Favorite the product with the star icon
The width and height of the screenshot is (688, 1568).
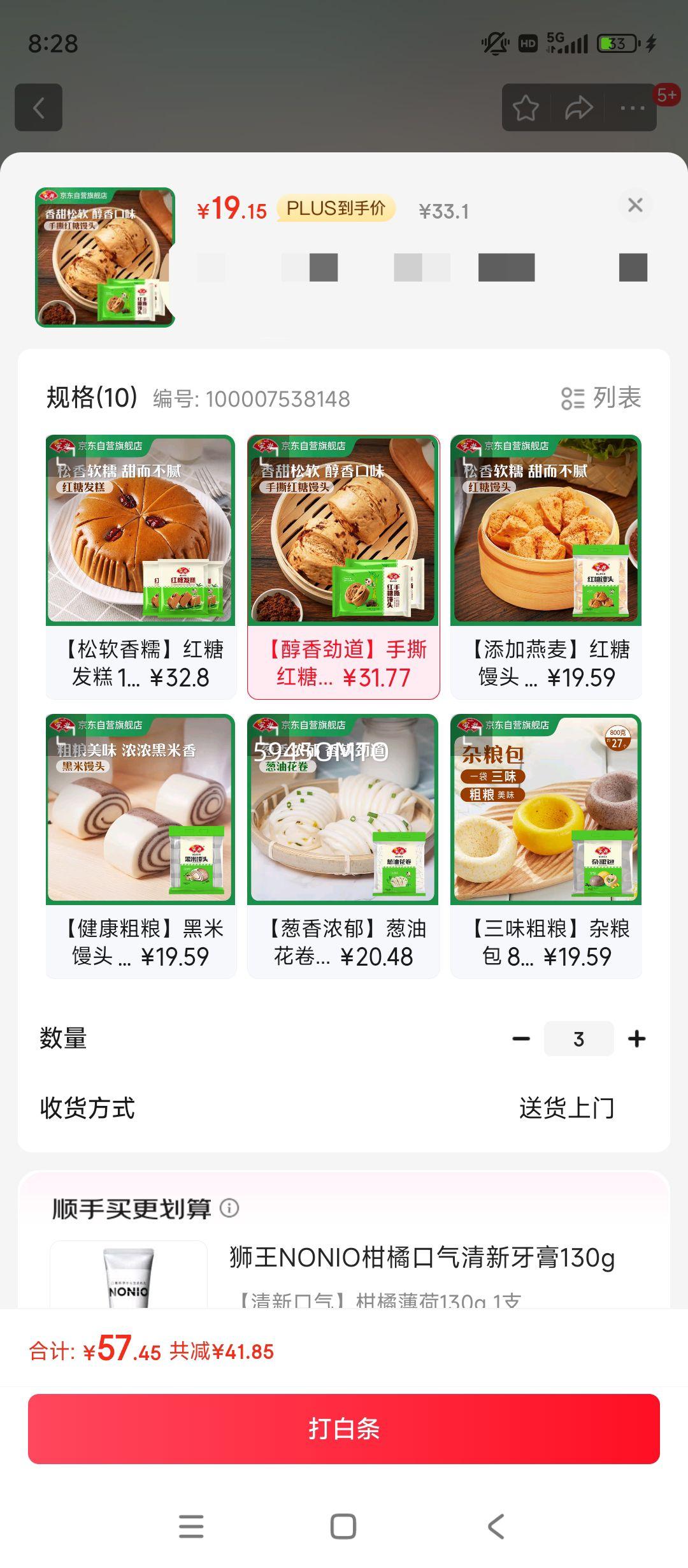(525, 106)
